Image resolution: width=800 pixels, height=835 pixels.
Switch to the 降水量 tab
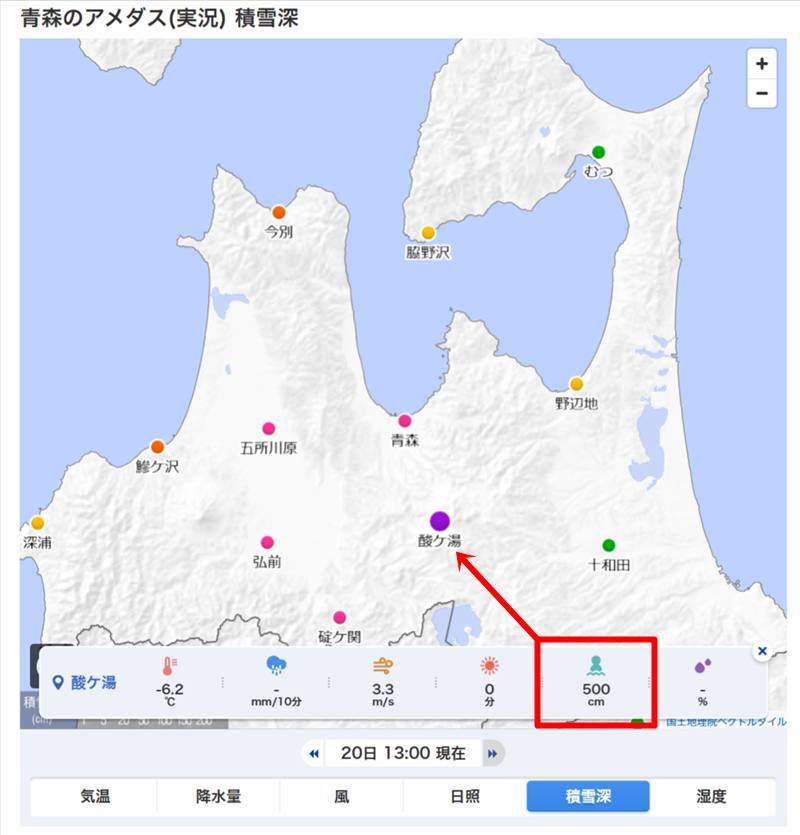coord(218,797)
